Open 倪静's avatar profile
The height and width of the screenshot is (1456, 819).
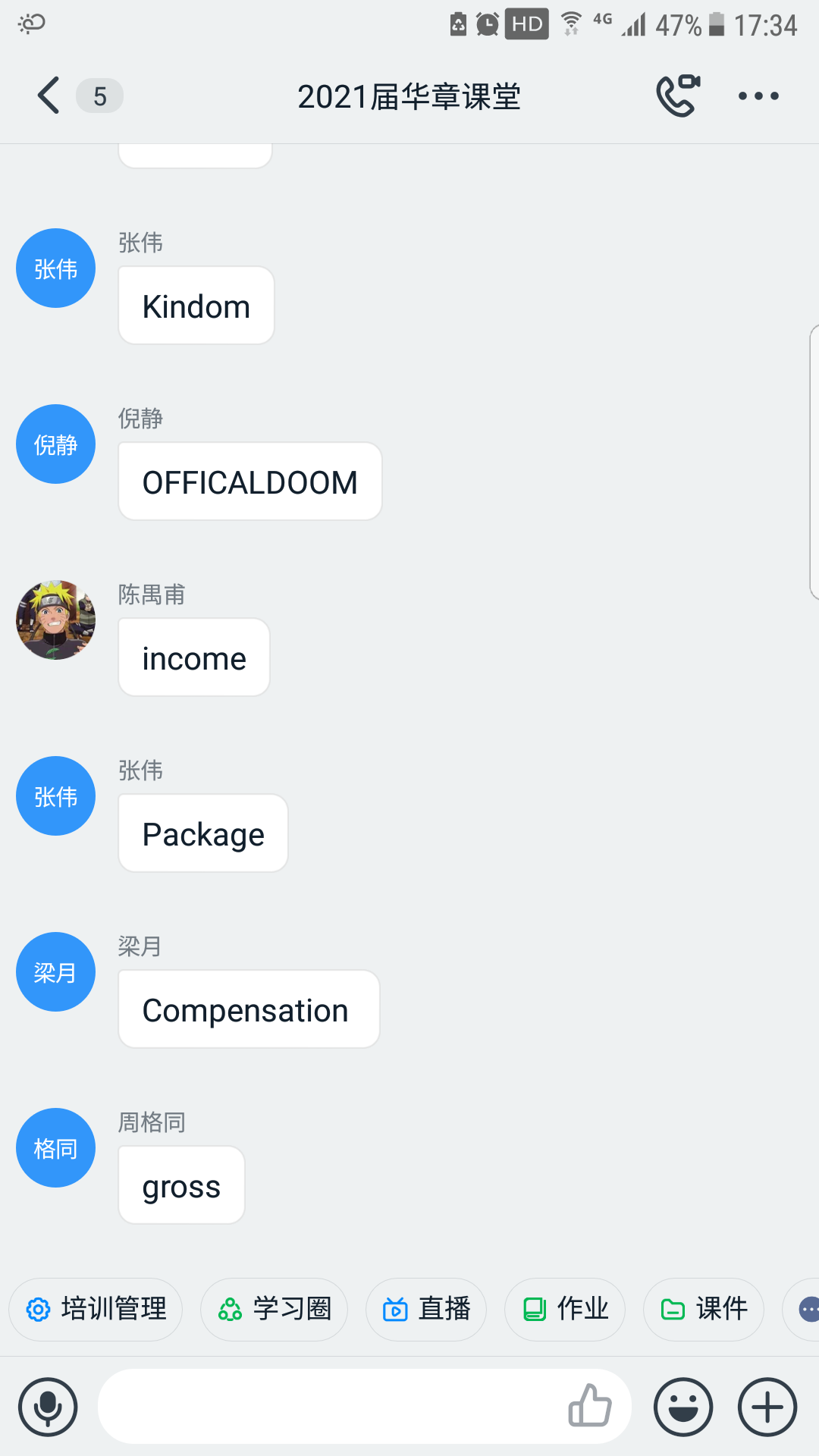(x=55, y=444)
